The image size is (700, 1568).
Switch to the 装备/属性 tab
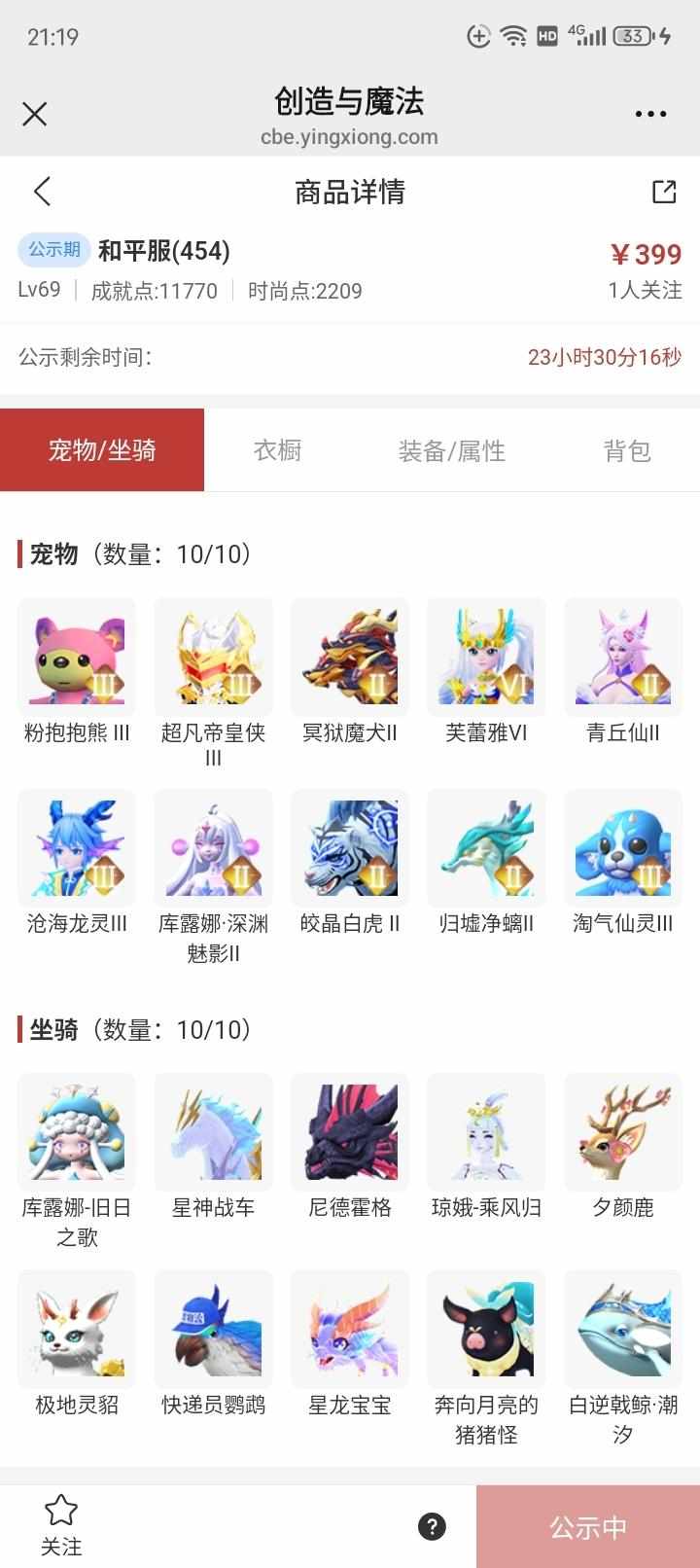452,450
